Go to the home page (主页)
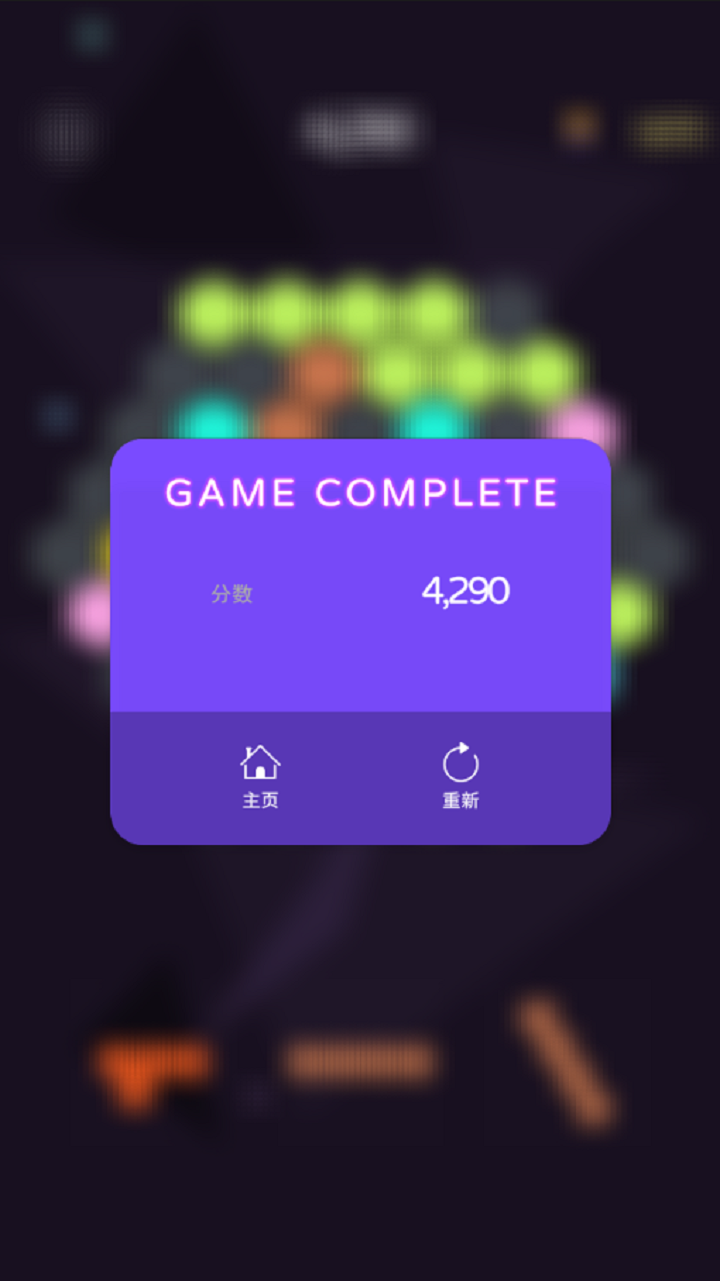Screen dimensions: 720x1281 (x=260, y=775)
